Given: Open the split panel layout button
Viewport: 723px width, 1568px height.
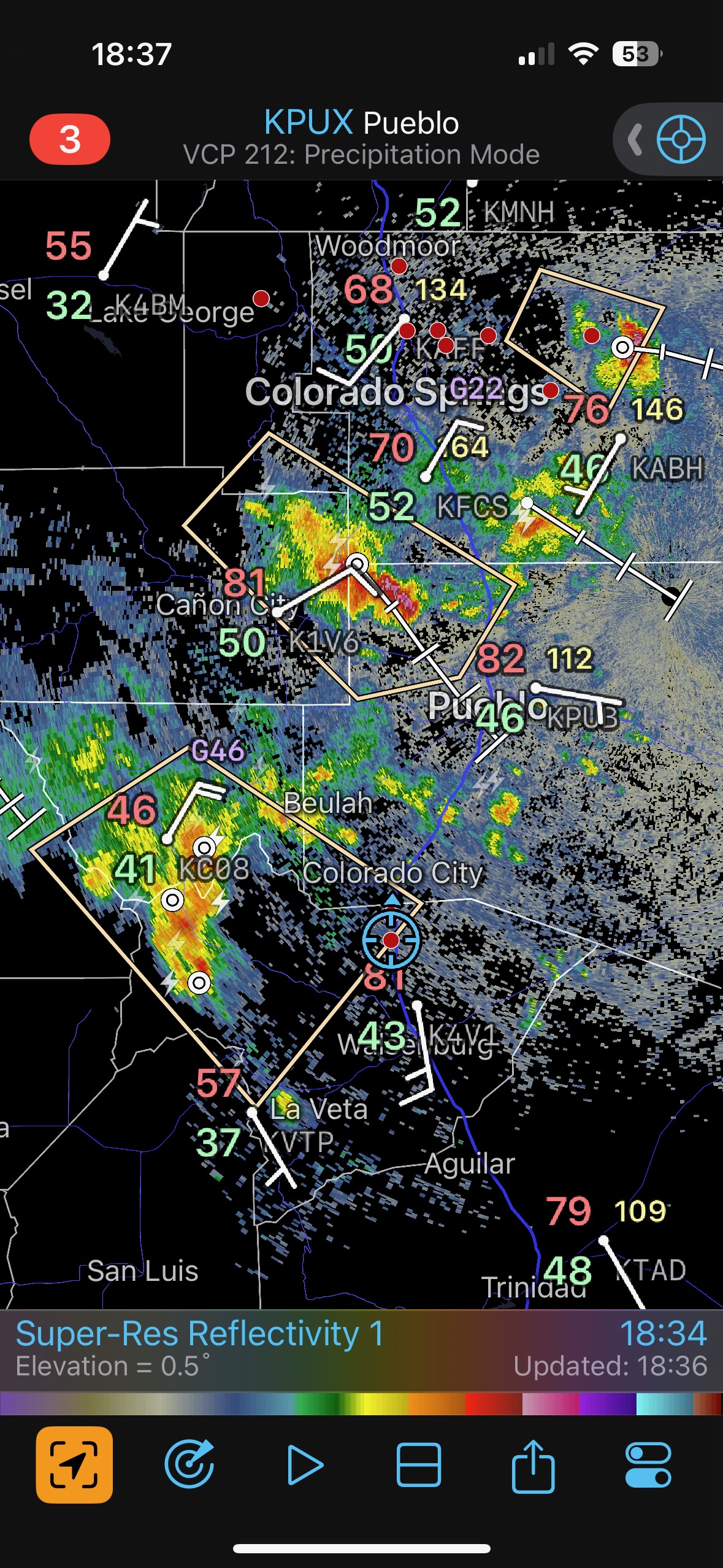Looking at the screenshot, I should [419, 1465].
